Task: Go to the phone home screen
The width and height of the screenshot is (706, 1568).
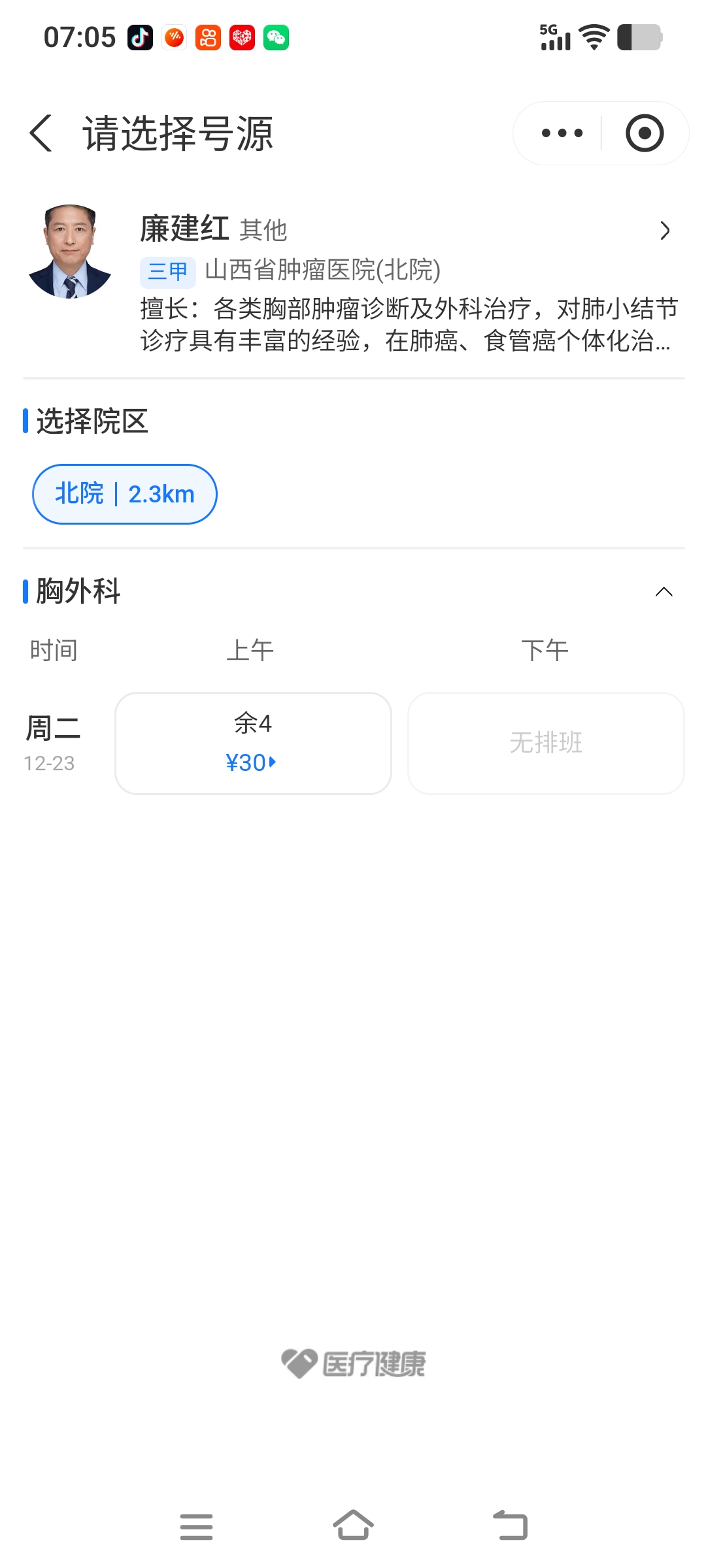Action: [353, 1526]
